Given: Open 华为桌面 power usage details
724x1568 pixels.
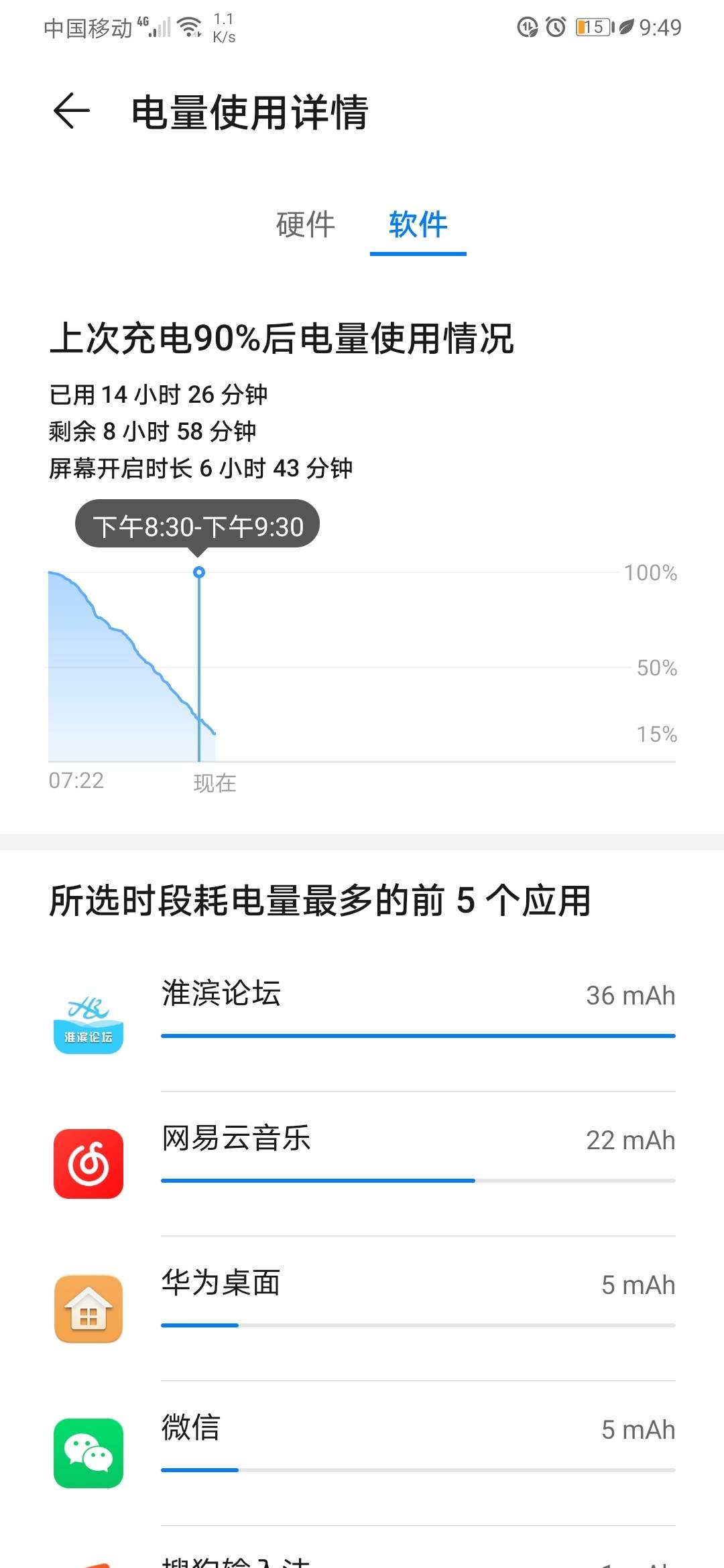Looking at the screenshot, I should tap(362, 1309).
